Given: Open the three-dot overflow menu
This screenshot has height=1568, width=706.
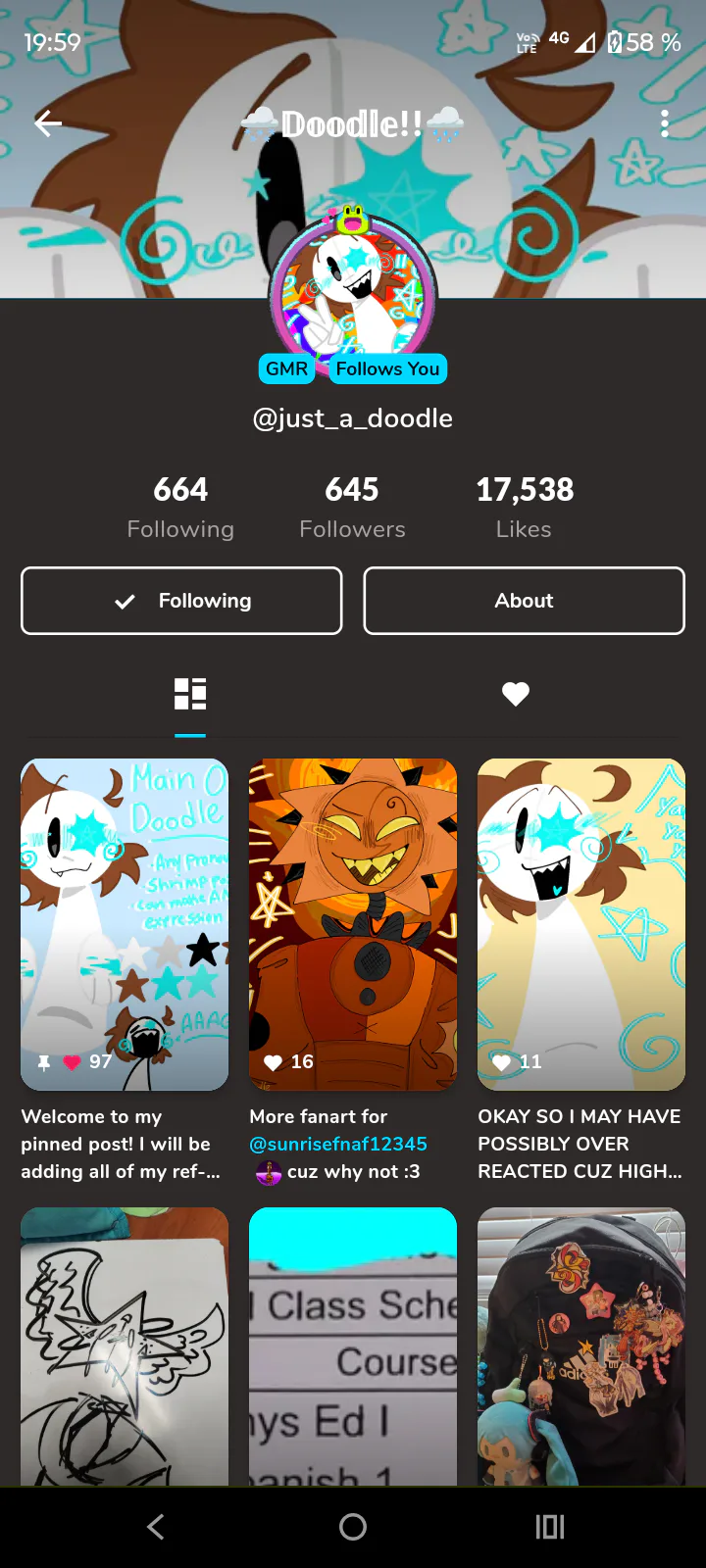Looking at the screenshot, I should tap(665, 123).
